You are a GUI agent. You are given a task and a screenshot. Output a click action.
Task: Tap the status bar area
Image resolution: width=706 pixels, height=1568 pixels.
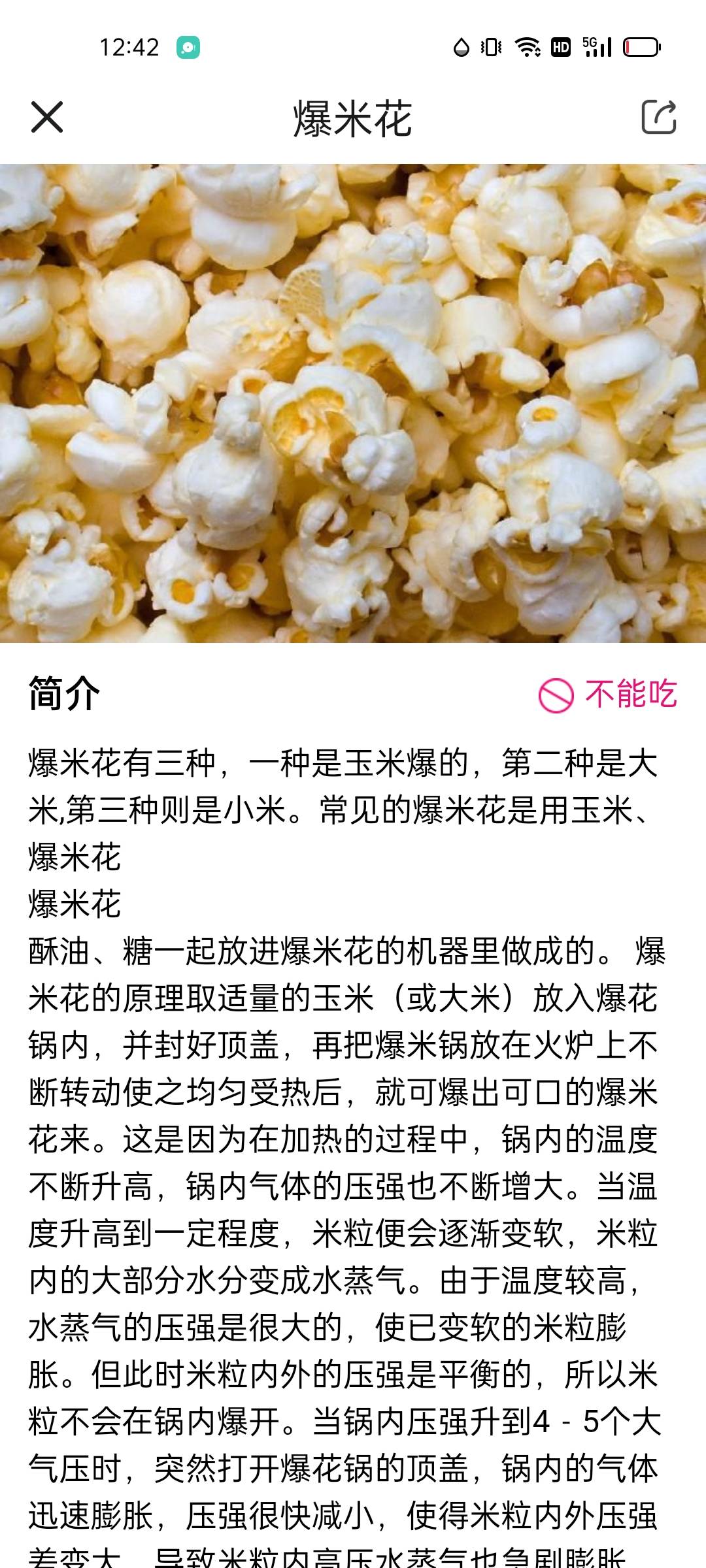click(353, 46)
